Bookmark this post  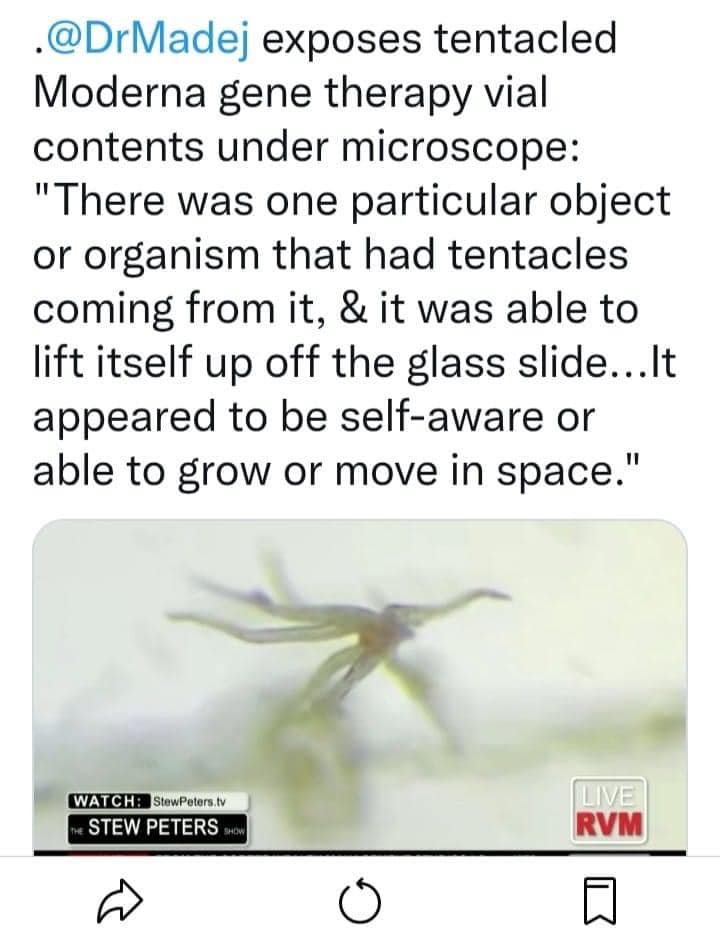point(596,903)
